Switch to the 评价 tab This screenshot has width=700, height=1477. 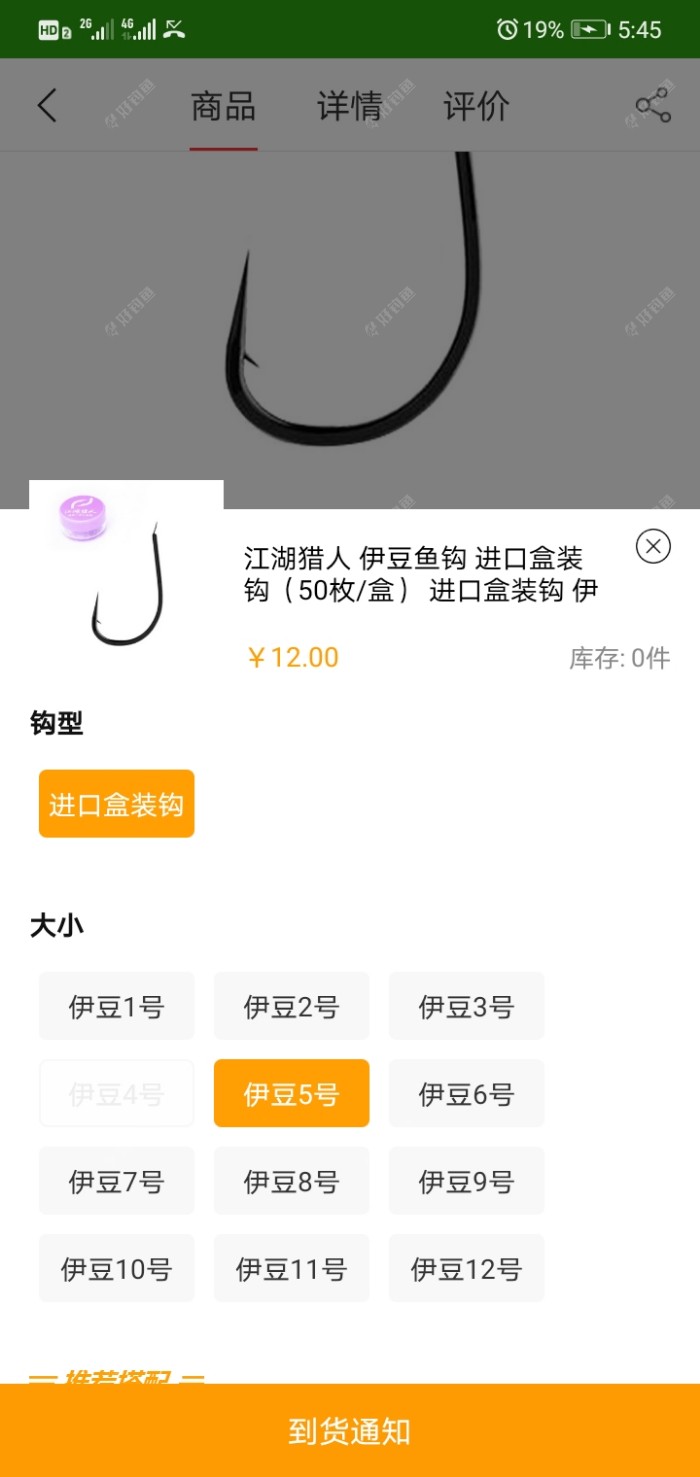[x=476, y=106]
